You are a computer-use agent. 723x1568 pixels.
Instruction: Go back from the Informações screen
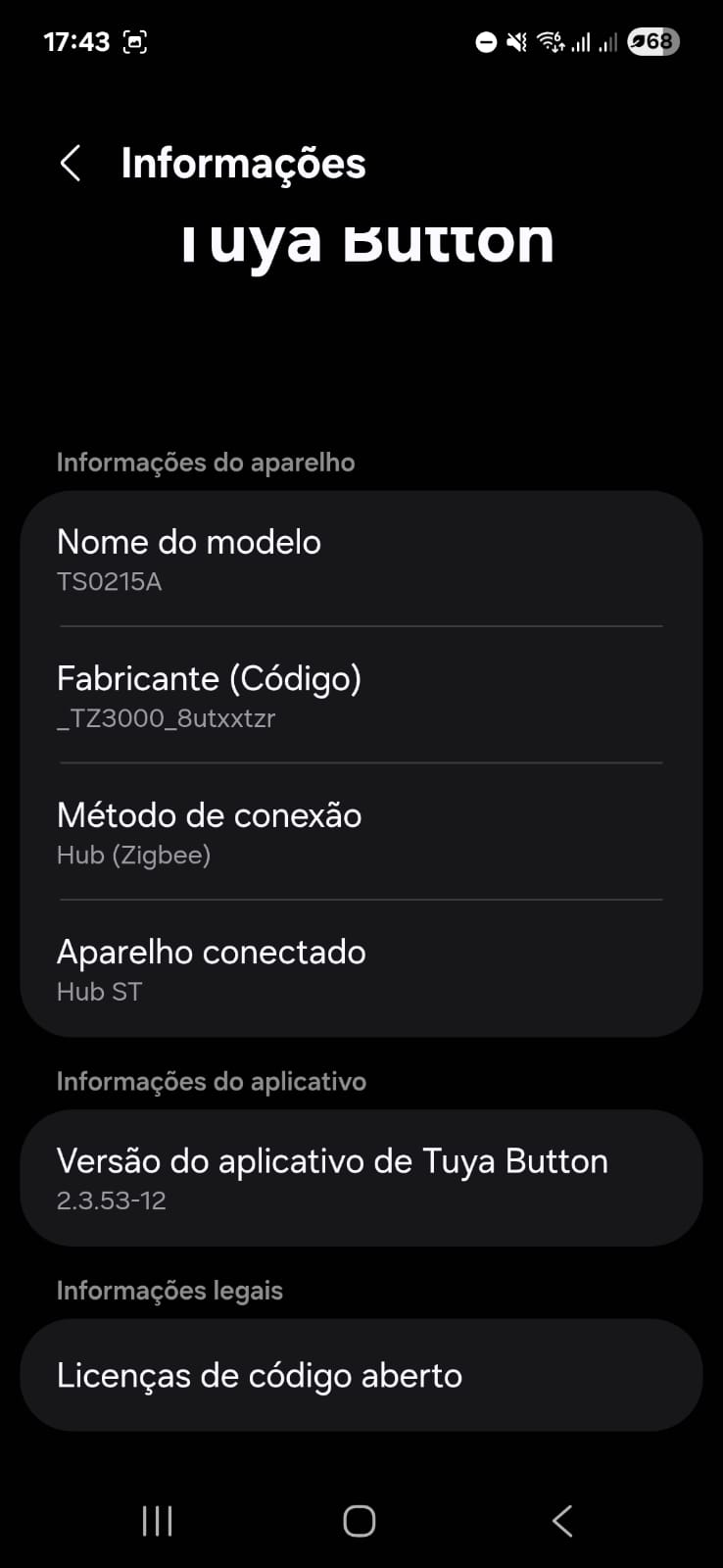pyautogui.click(x=71, y=164)
